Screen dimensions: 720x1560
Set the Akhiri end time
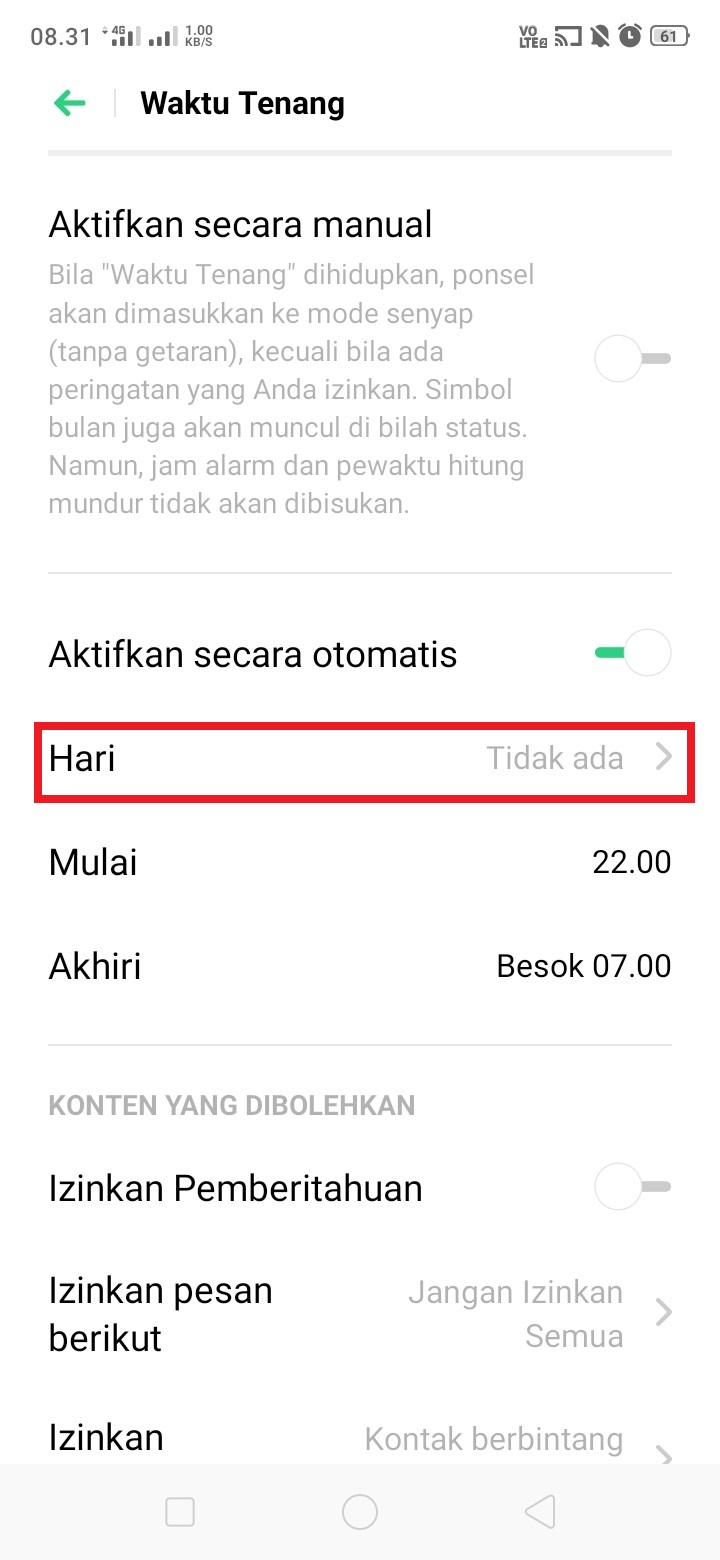(360, 966)
